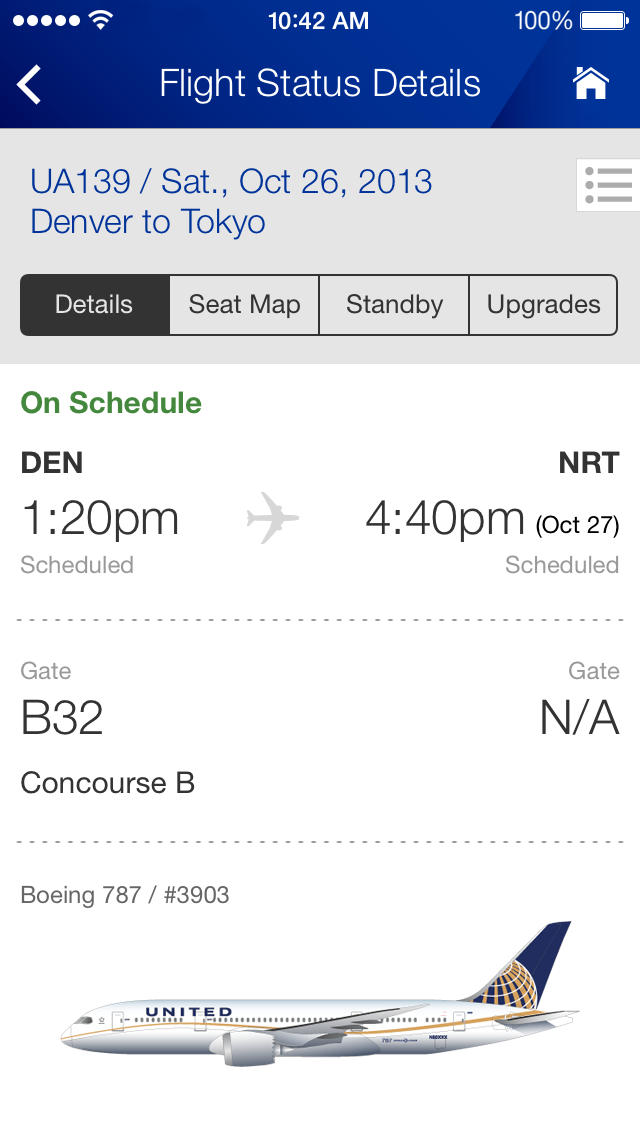
Task: Switch to the Seat Map tab
Action: point(244,305)
